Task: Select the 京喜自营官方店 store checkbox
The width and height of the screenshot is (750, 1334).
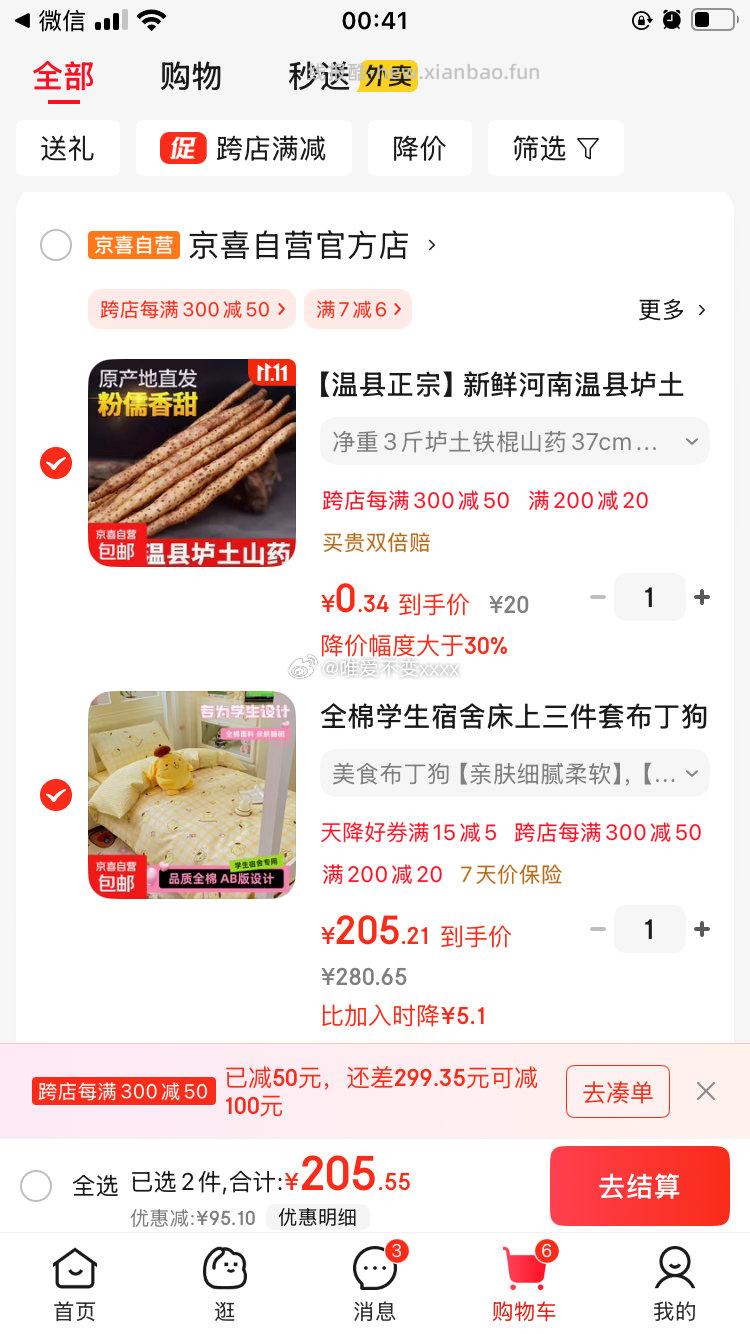Action: point(56,245)
